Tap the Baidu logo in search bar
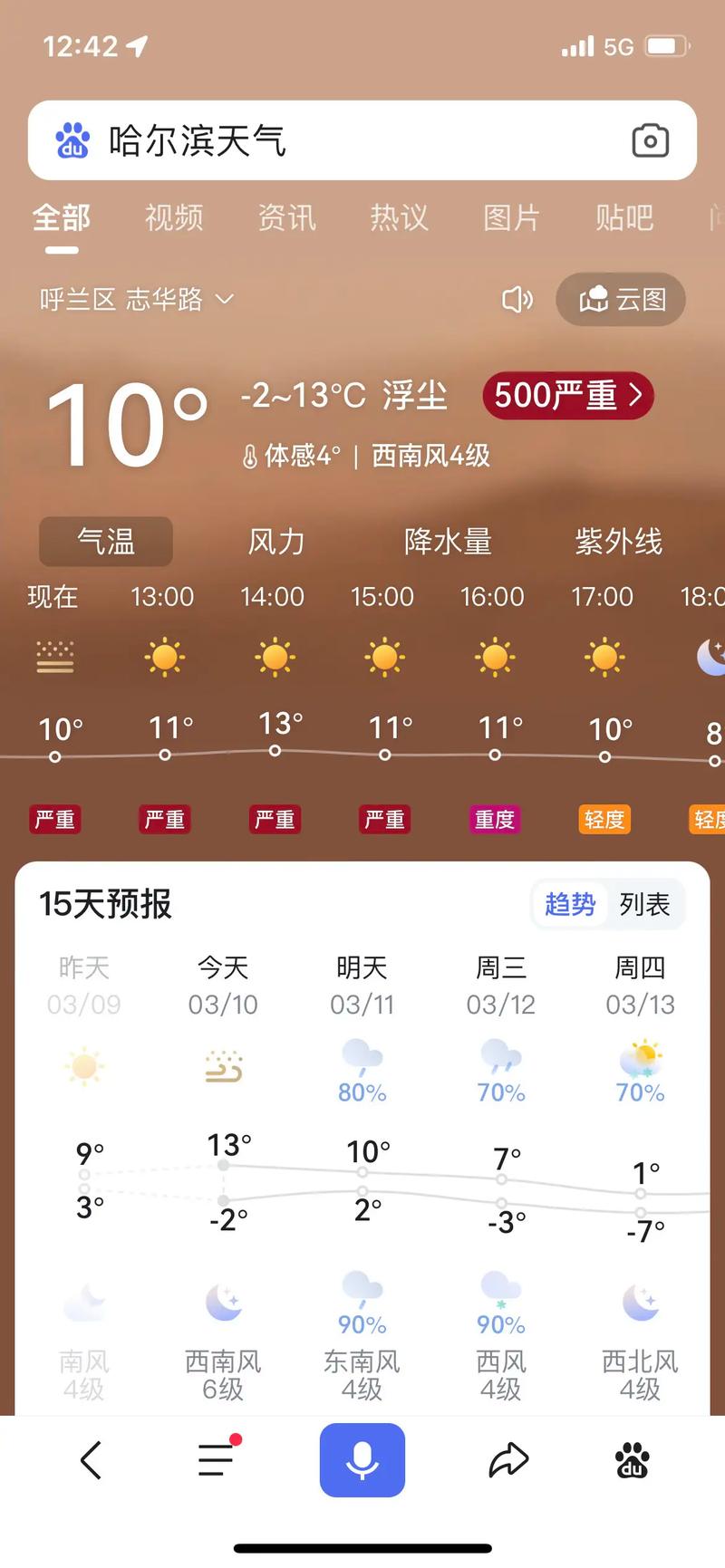 (x=72, y=140)
